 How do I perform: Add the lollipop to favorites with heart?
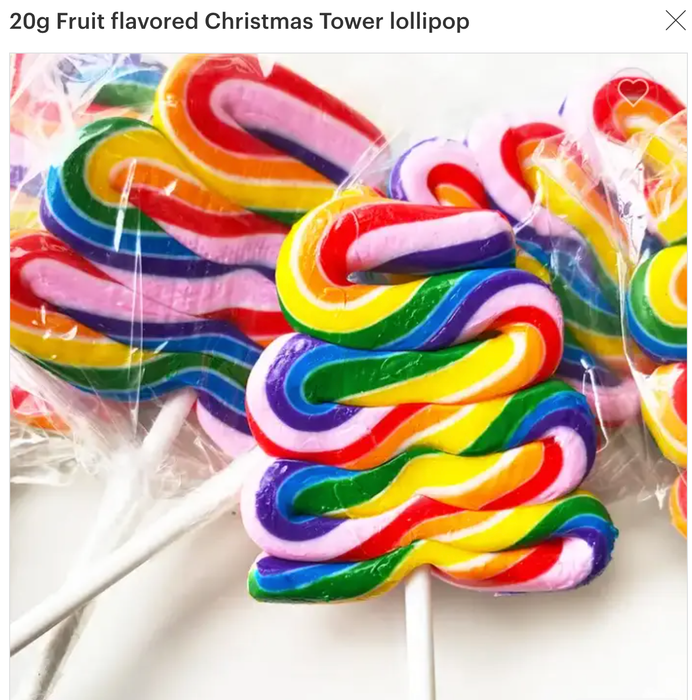click(633, 91)
